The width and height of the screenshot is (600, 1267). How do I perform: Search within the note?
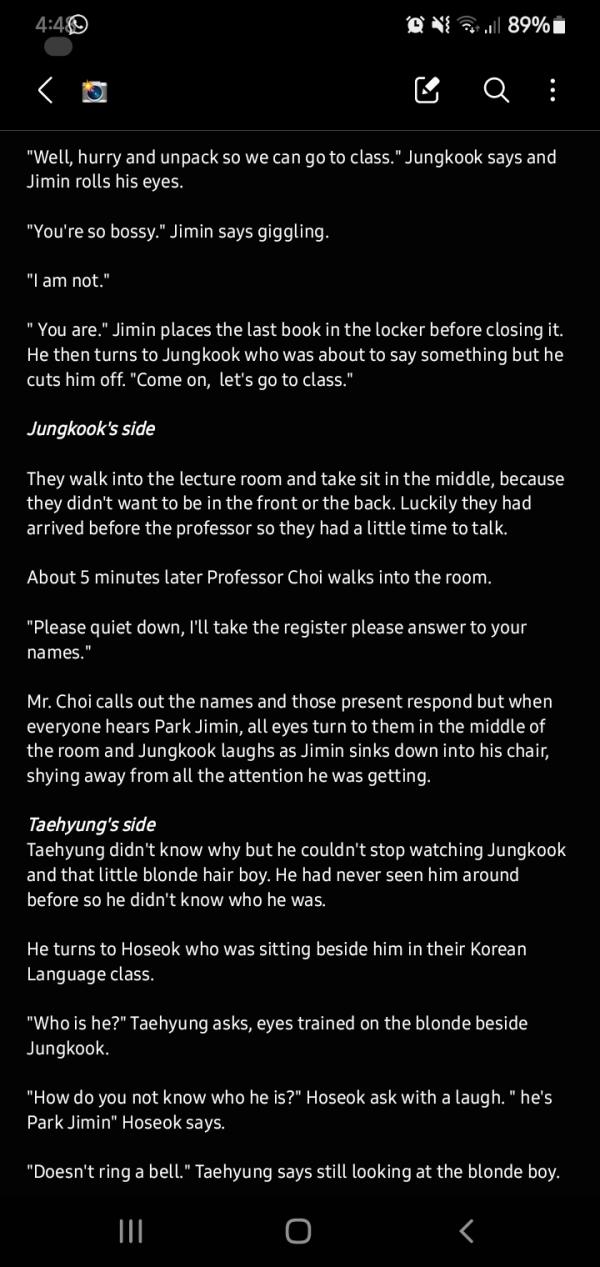[x=496, y=90]
